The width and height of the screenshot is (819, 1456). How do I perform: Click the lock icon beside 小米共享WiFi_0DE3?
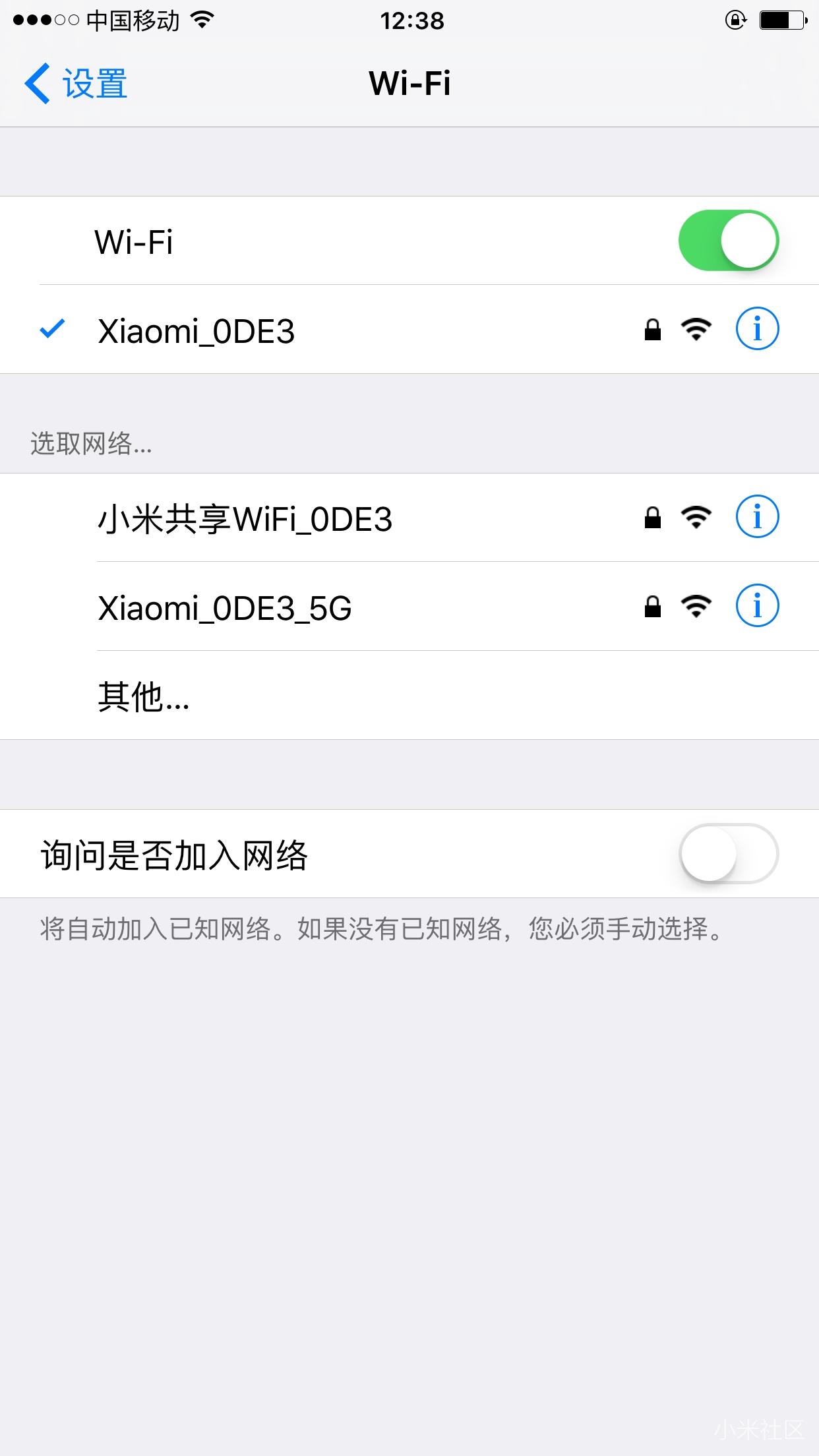[652, 517]
